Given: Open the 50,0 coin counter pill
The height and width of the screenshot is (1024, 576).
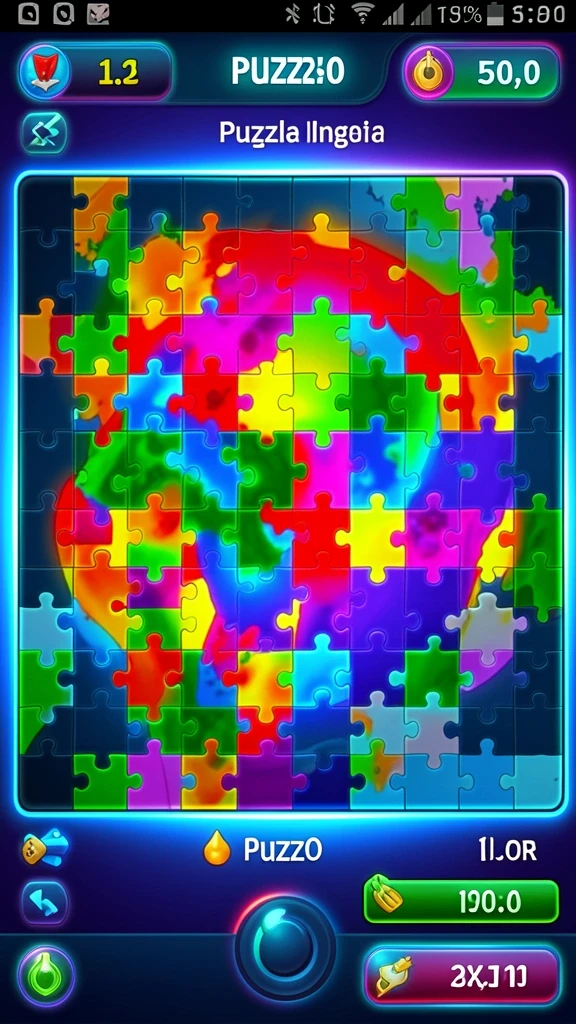Looking at the screenshot, I should coord(482,72).
